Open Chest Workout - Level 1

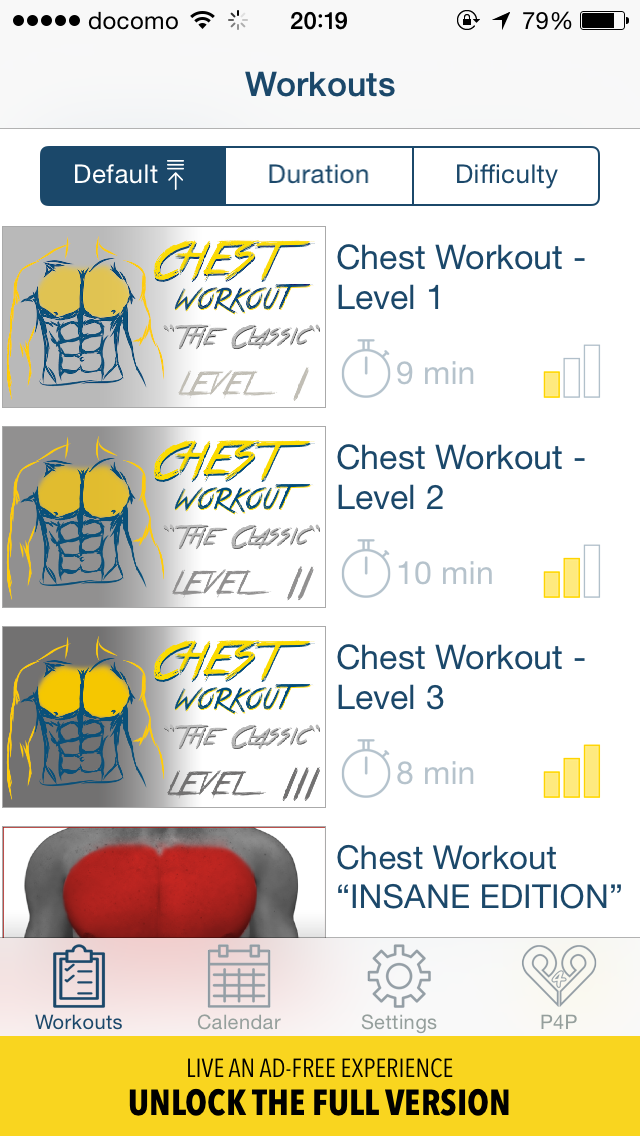(320, 316)
